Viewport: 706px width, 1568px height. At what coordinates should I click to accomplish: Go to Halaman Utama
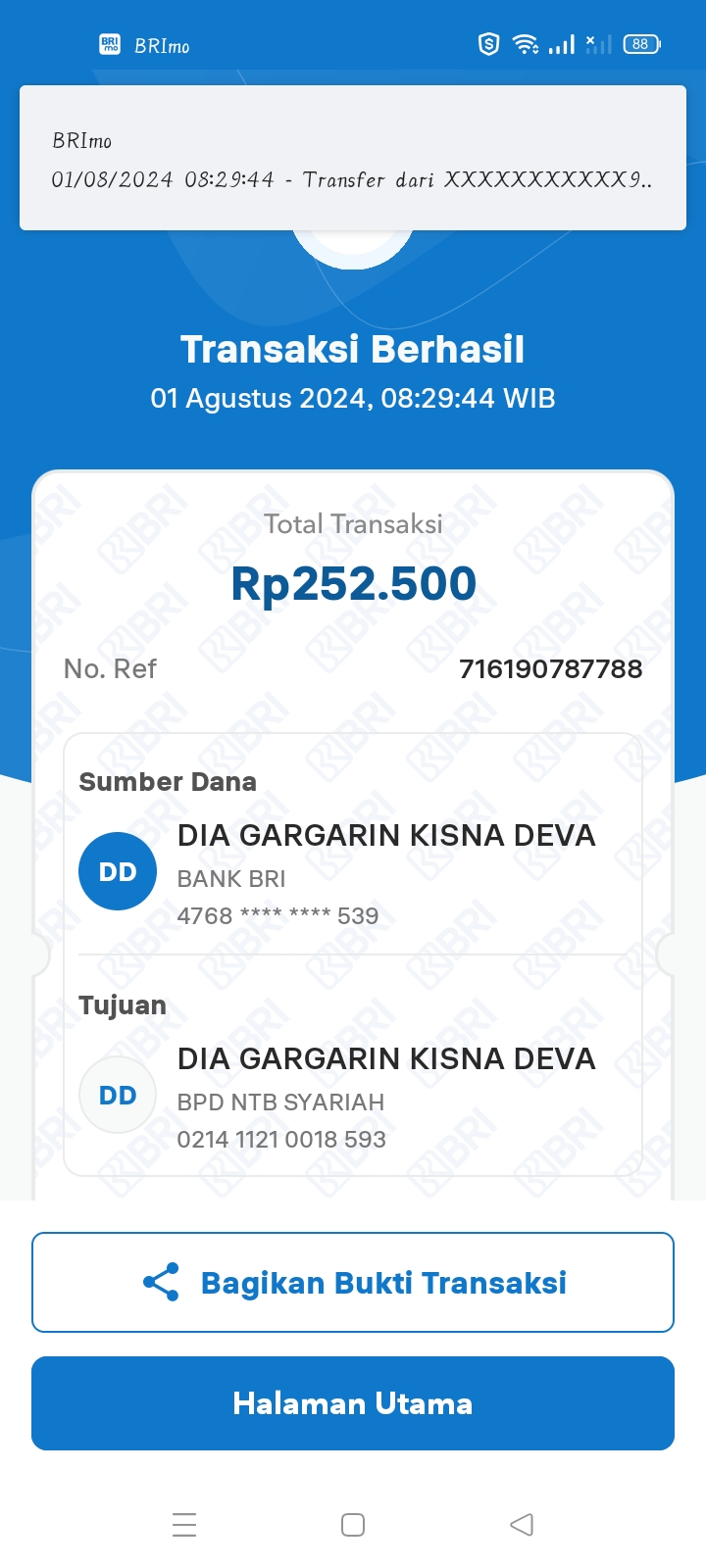353,1403
